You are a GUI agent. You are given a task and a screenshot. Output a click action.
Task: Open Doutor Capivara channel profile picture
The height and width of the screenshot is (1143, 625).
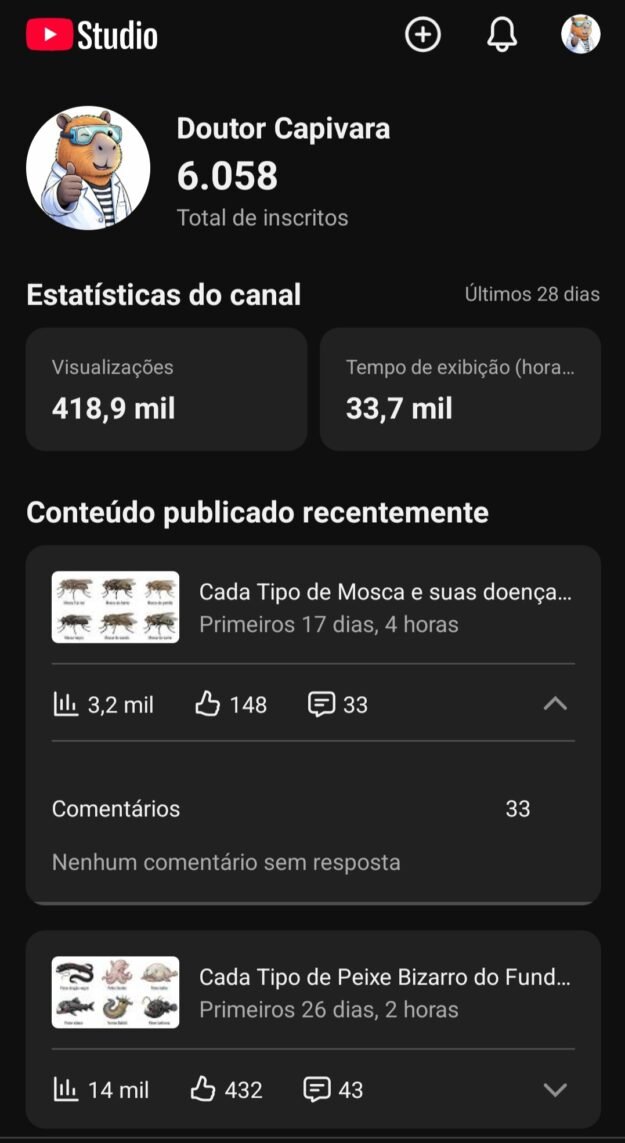click(88, 168)
